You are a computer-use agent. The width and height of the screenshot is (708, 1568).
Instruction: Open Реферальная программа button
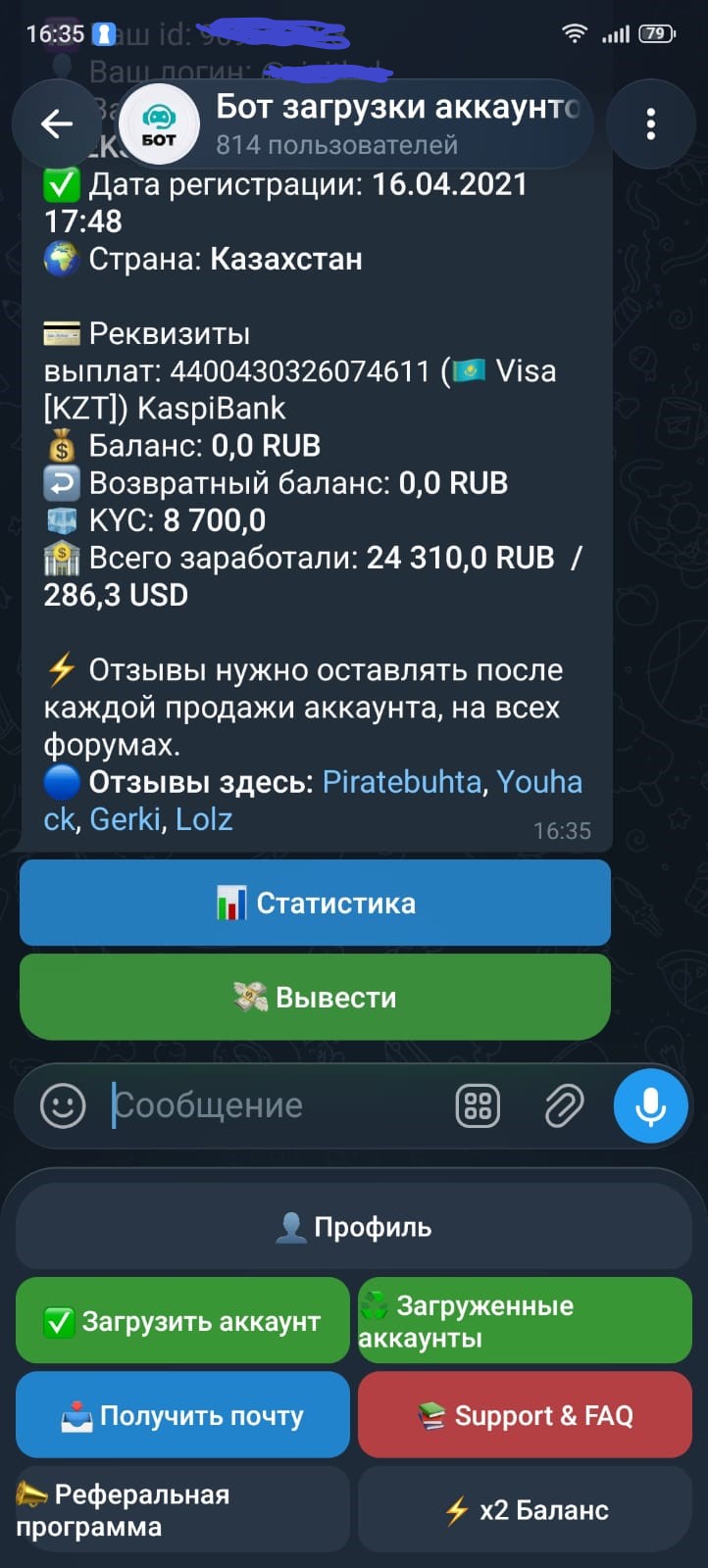(182, 1509)
